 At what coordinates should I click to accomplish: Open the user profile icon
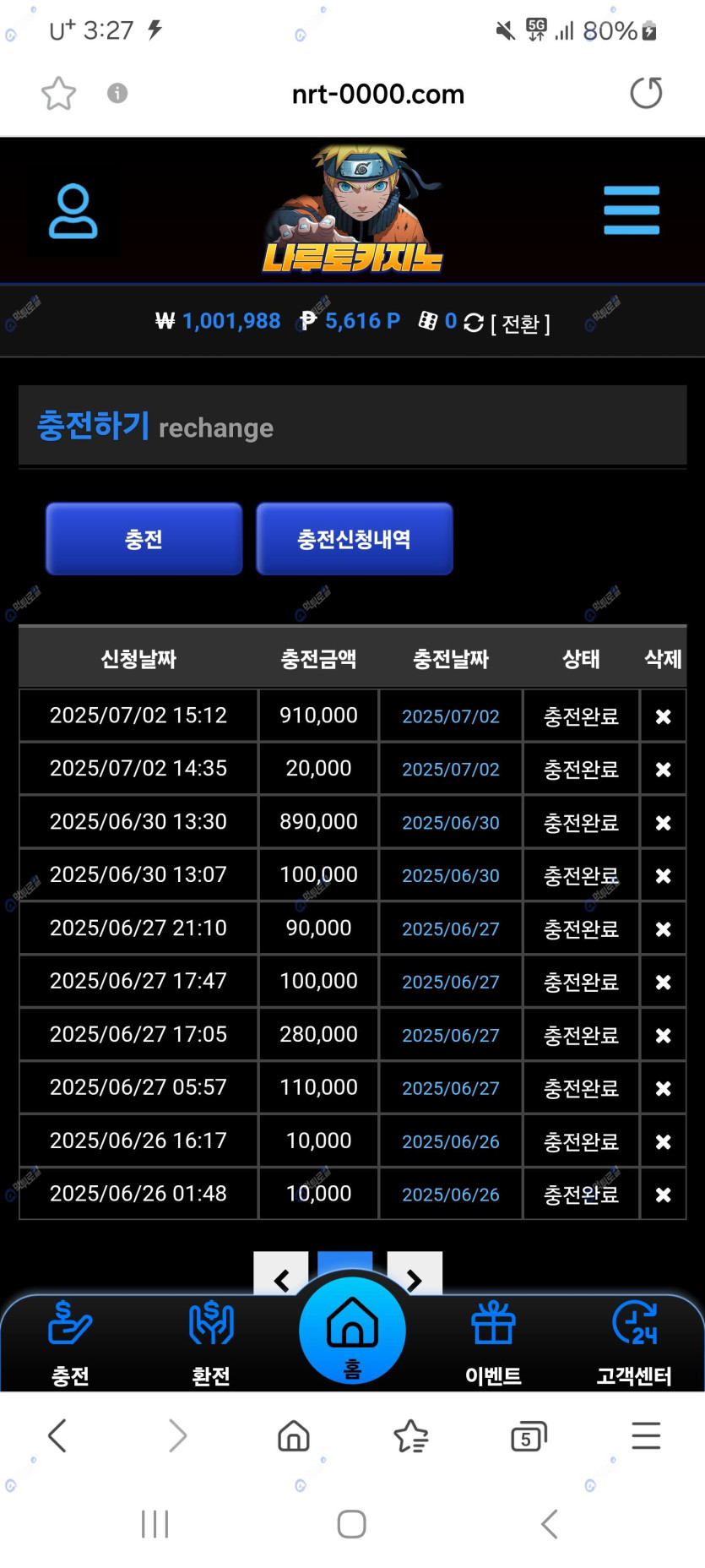73,211
